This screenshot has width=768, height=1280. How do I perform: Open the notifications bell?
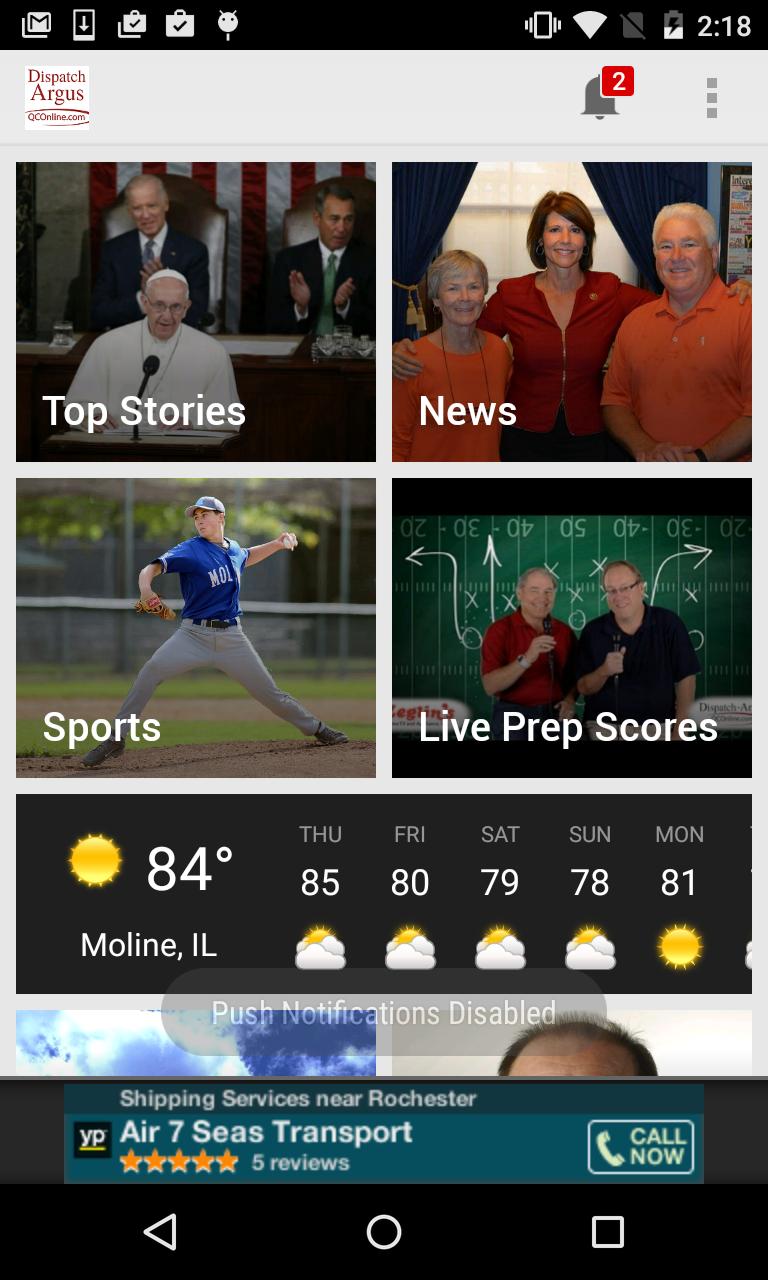[601, 98]
